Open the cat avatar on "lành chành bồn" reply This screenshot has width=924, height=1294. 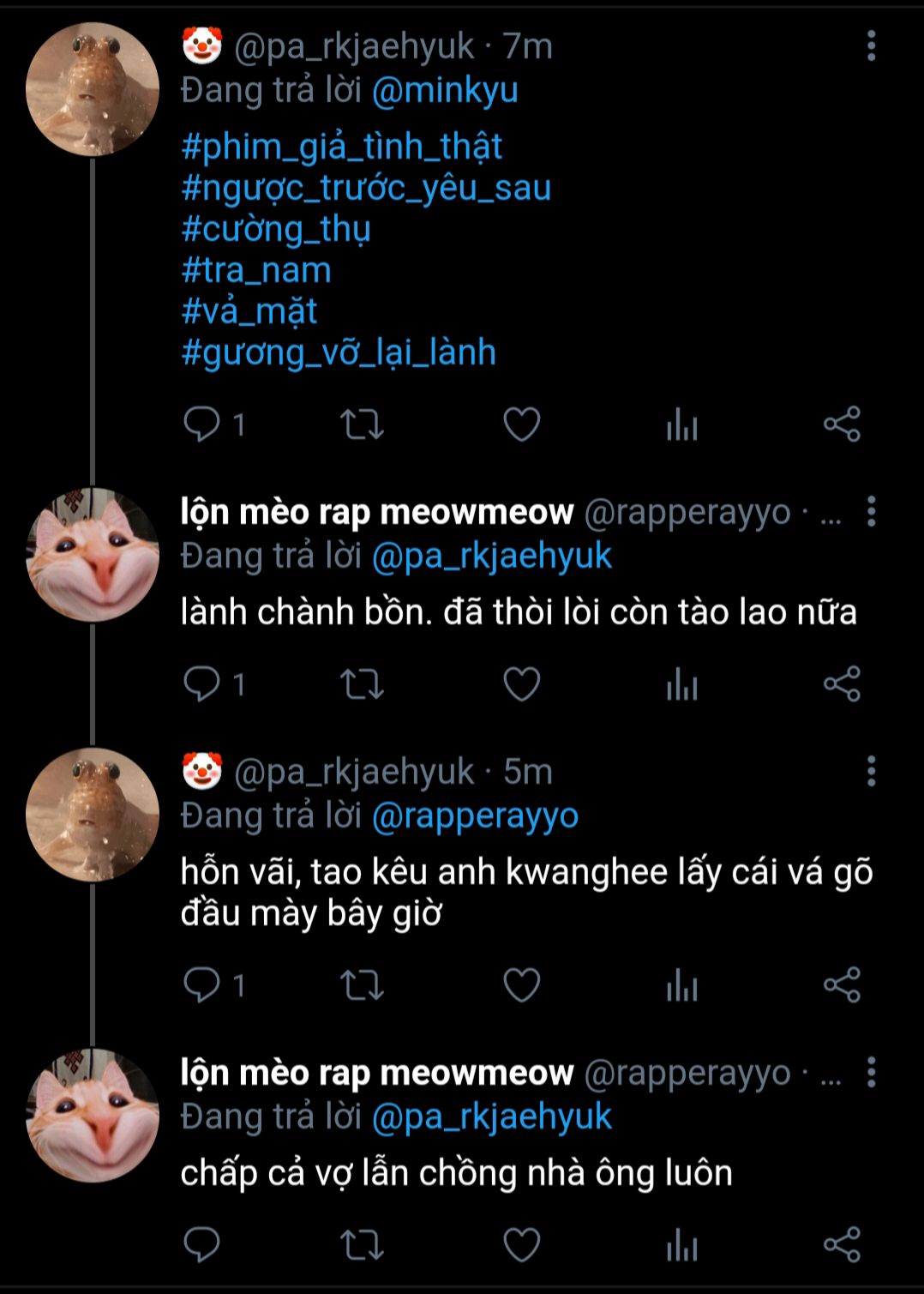pos(92,555)
